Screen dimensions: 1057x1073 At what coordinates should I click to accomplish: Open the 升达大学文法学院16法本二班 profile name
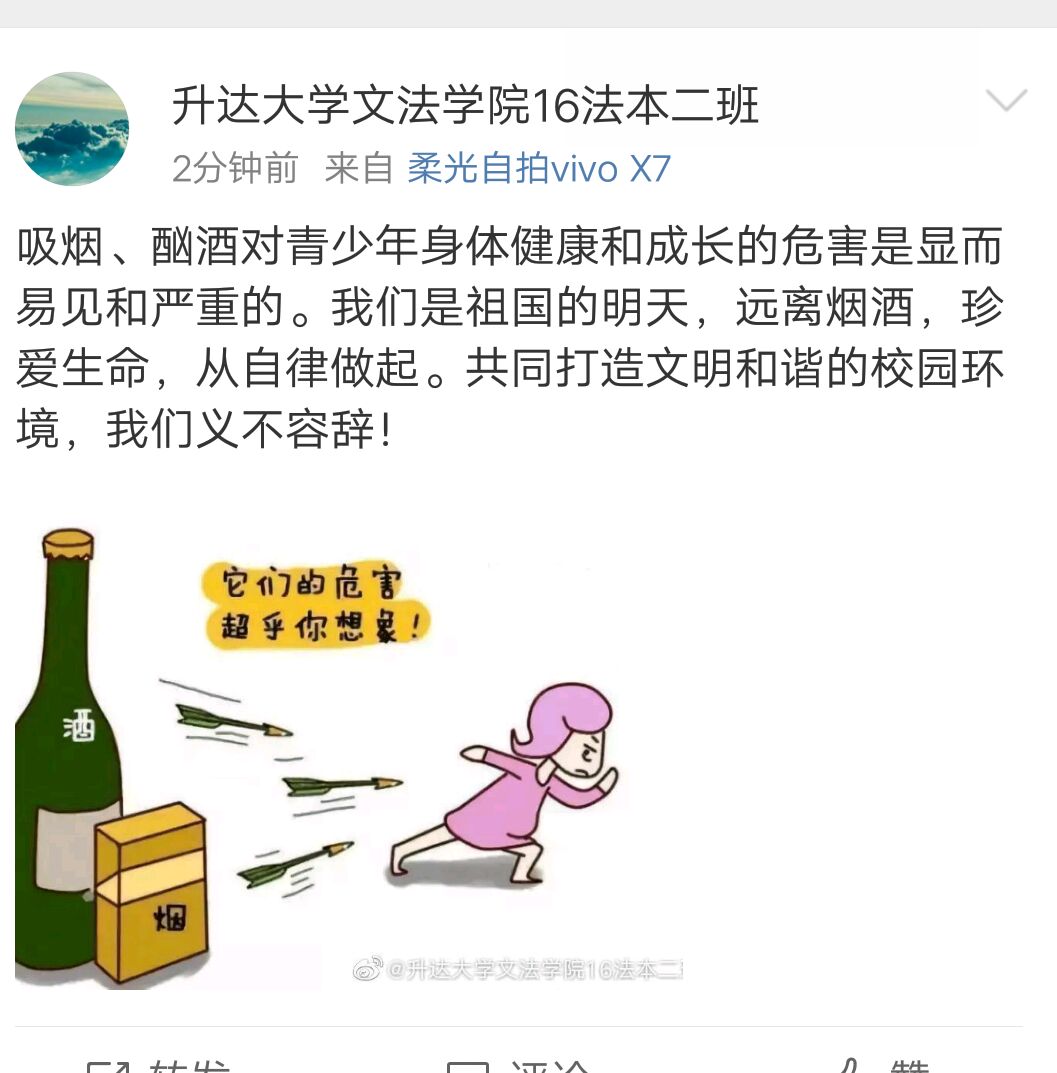tap(465, 105)
